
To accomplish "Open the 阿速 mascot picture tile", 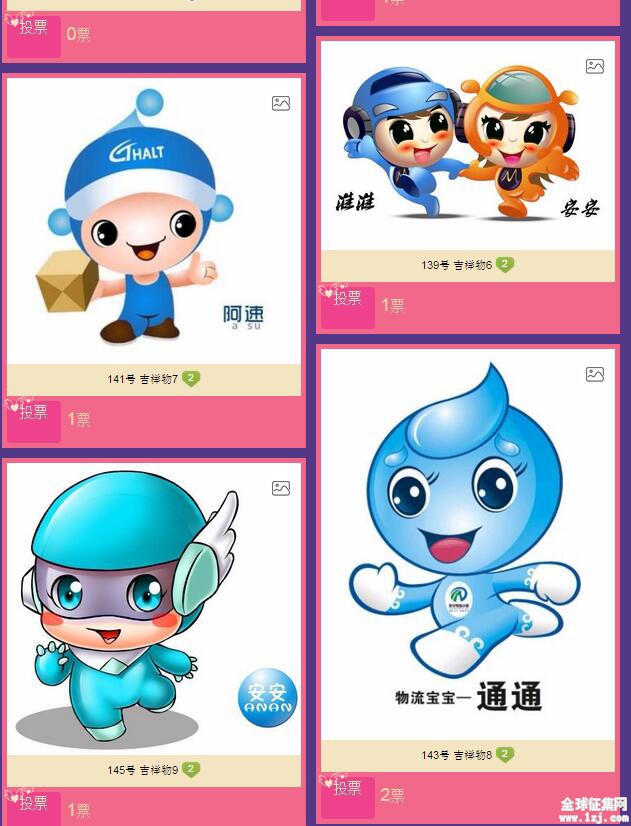I will click(153, 220).
